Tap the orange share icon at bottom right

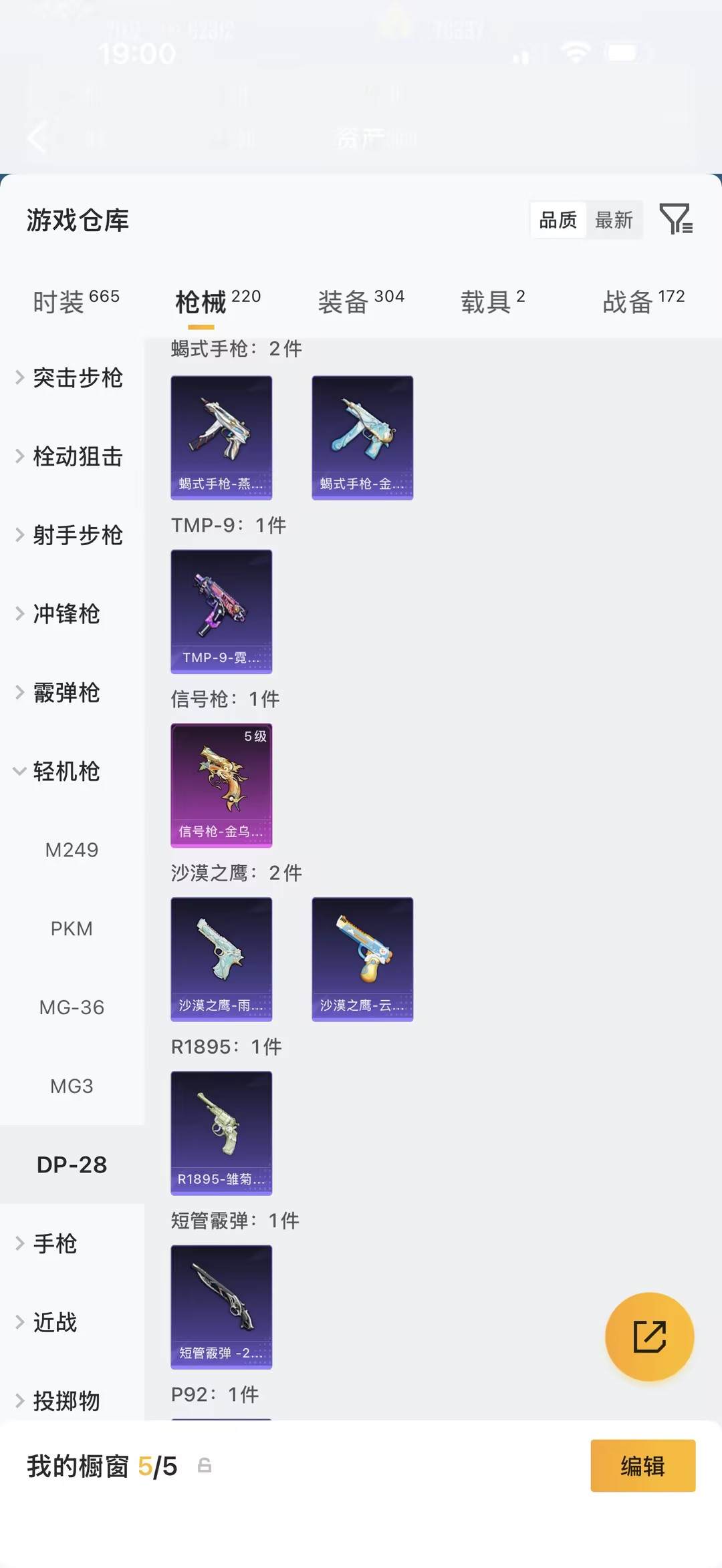pos(648,1337)
